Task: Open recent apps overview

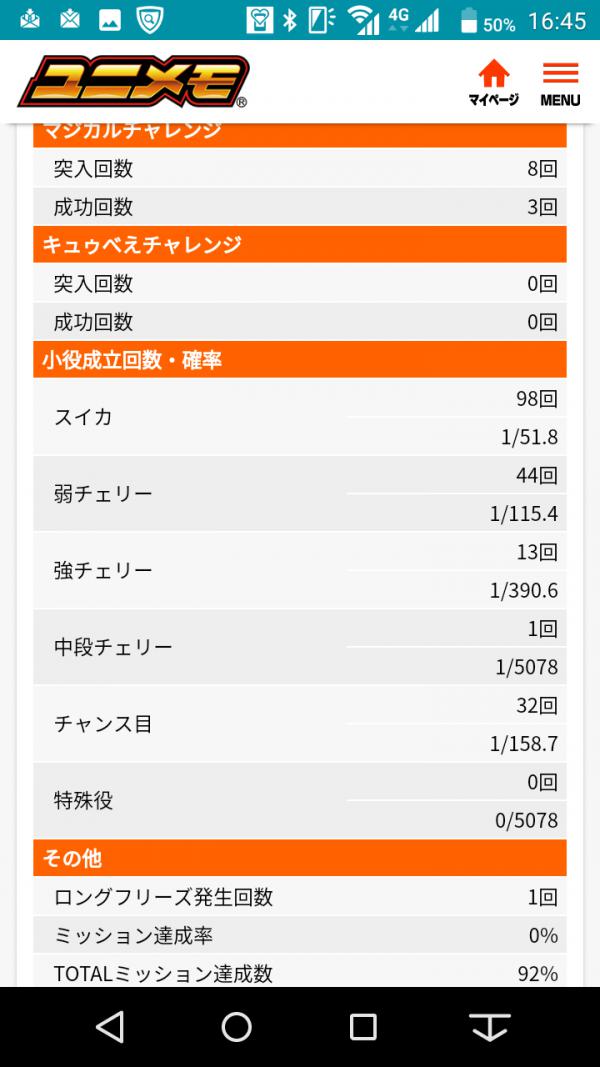Action: click(x=363, y=1026)
